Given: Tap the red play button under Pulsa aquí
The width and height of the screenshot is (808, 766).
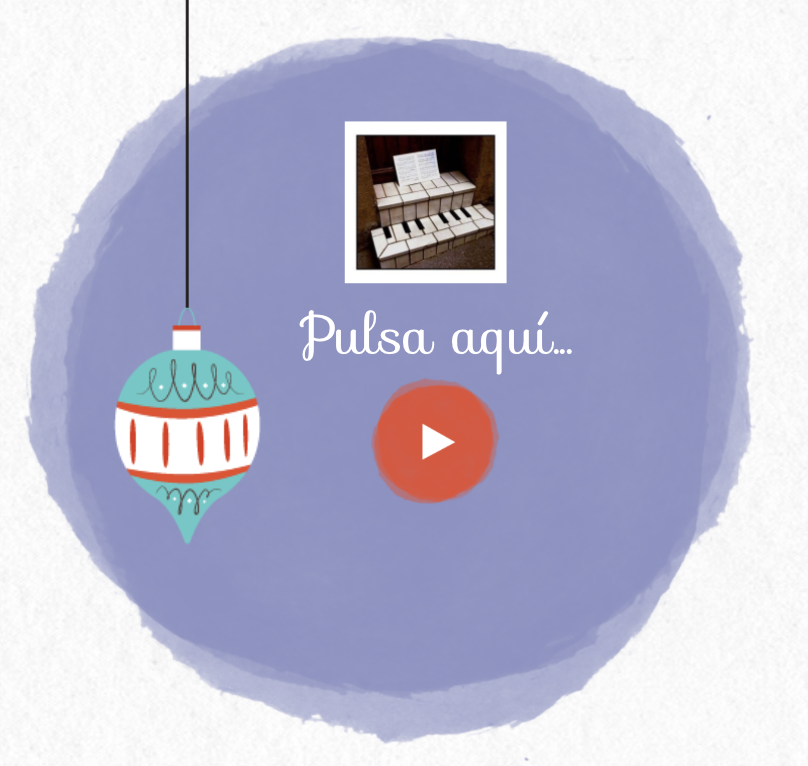Looking at the screenshot, I should point(435,441).
